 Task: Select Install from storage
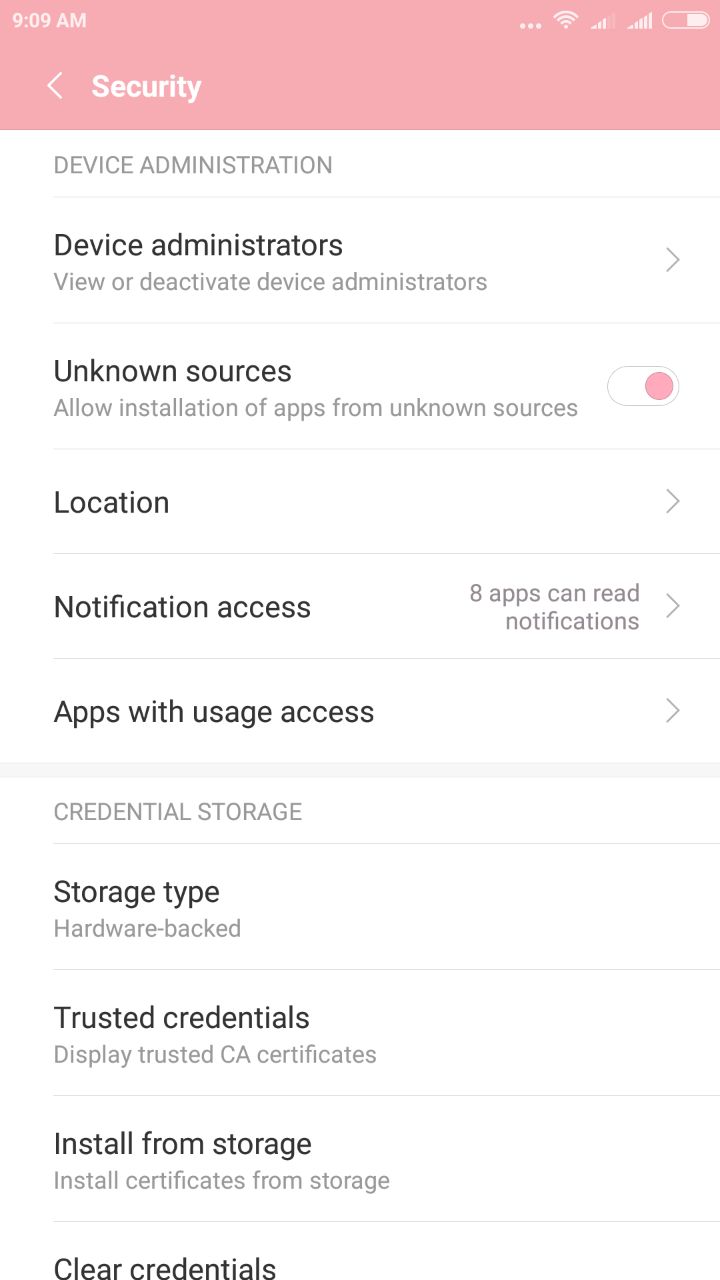pyautogui.click(x=360, y=1159)
